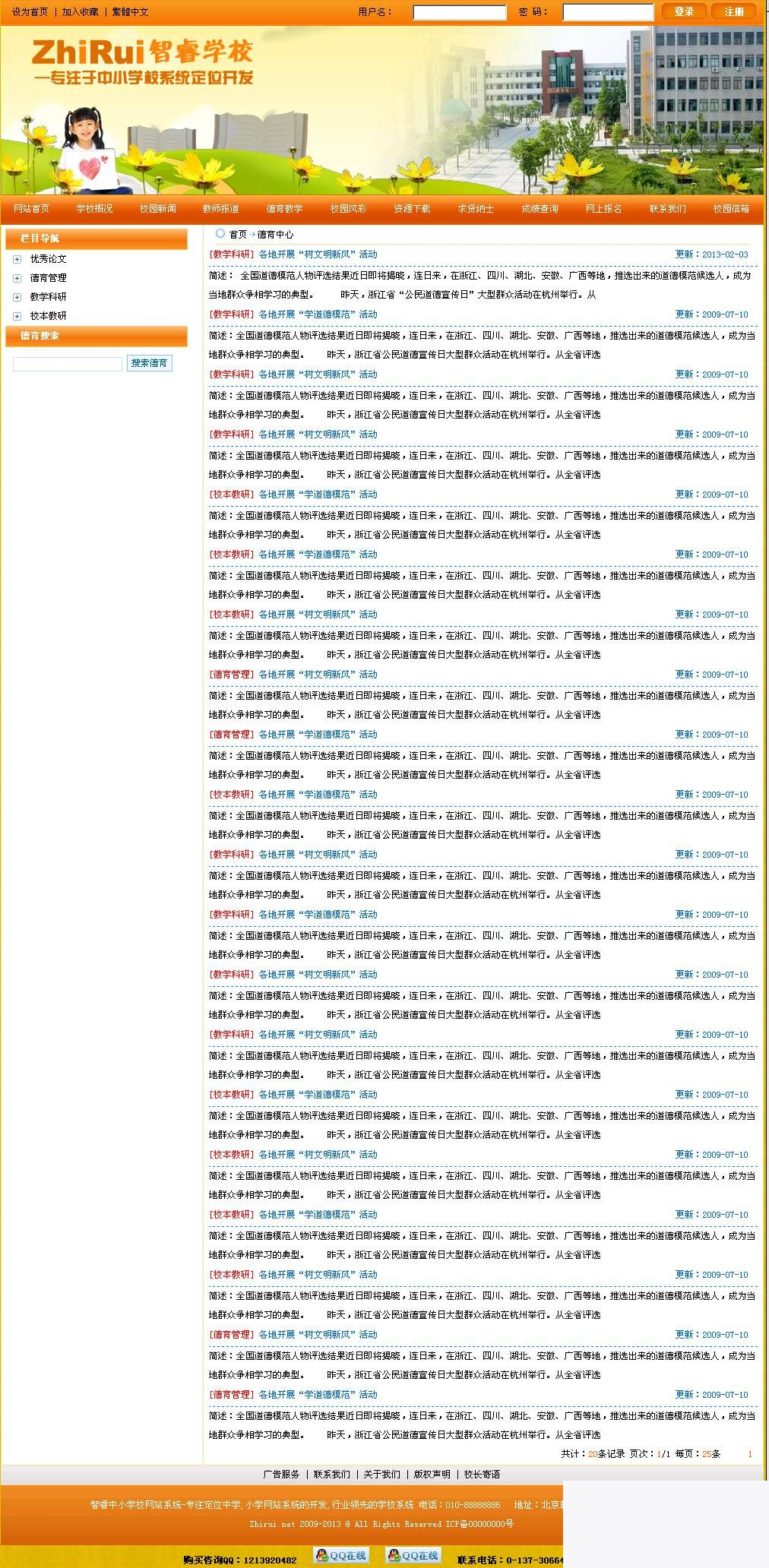Image resolution: width=769 pixels, height=1568 pixels.
Task: Tap the 登录 login button
Action: pos(683,11)
